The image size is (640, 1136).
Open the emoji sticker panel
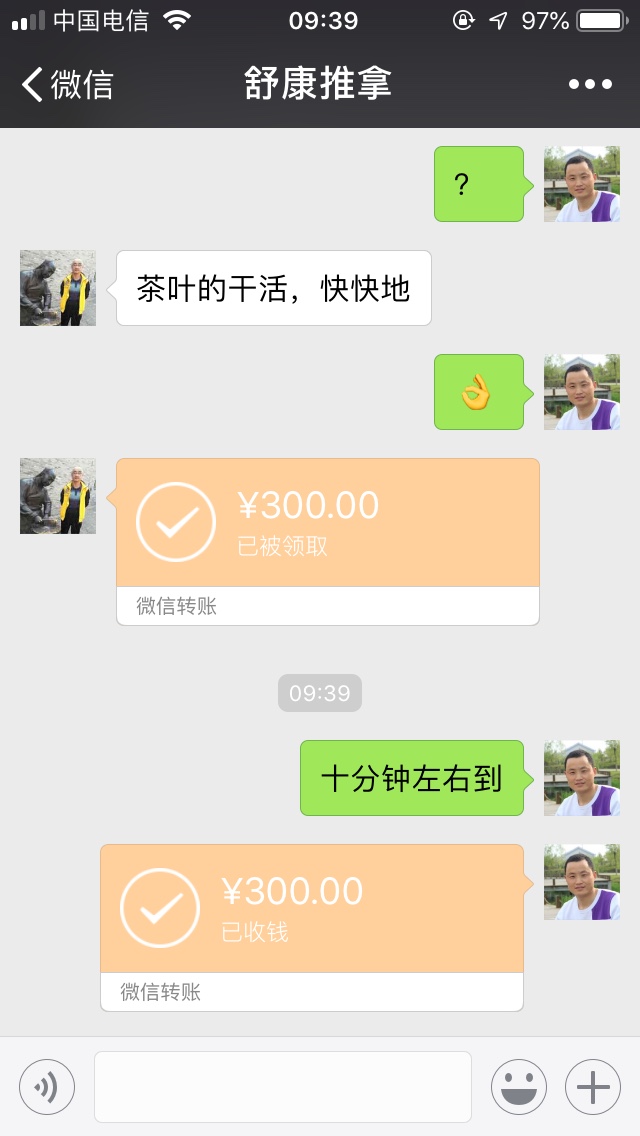519,1087
